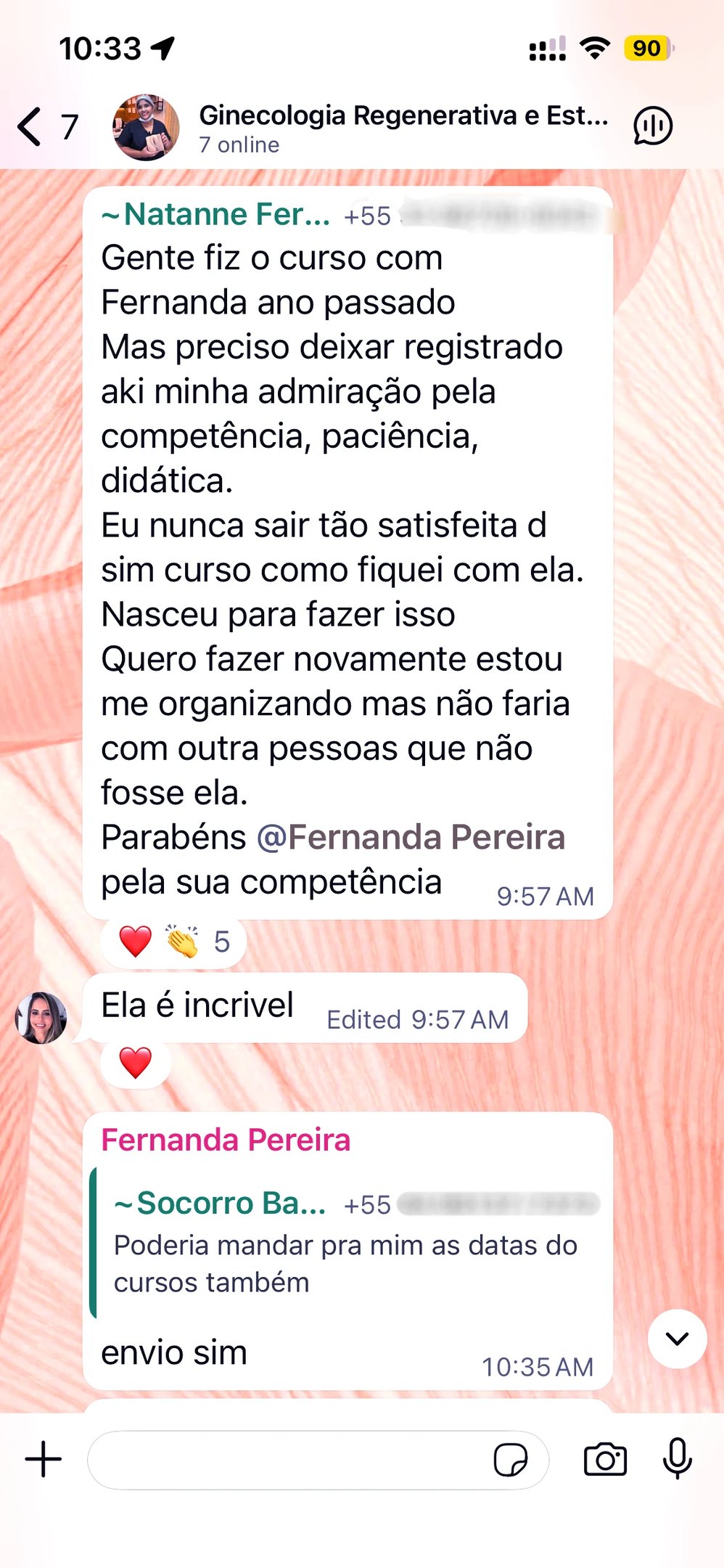Image resolution: width=724 pixels, height=1568 pixels.
Task: Record a voice message with the microphone
Action: coord(677,1458)
